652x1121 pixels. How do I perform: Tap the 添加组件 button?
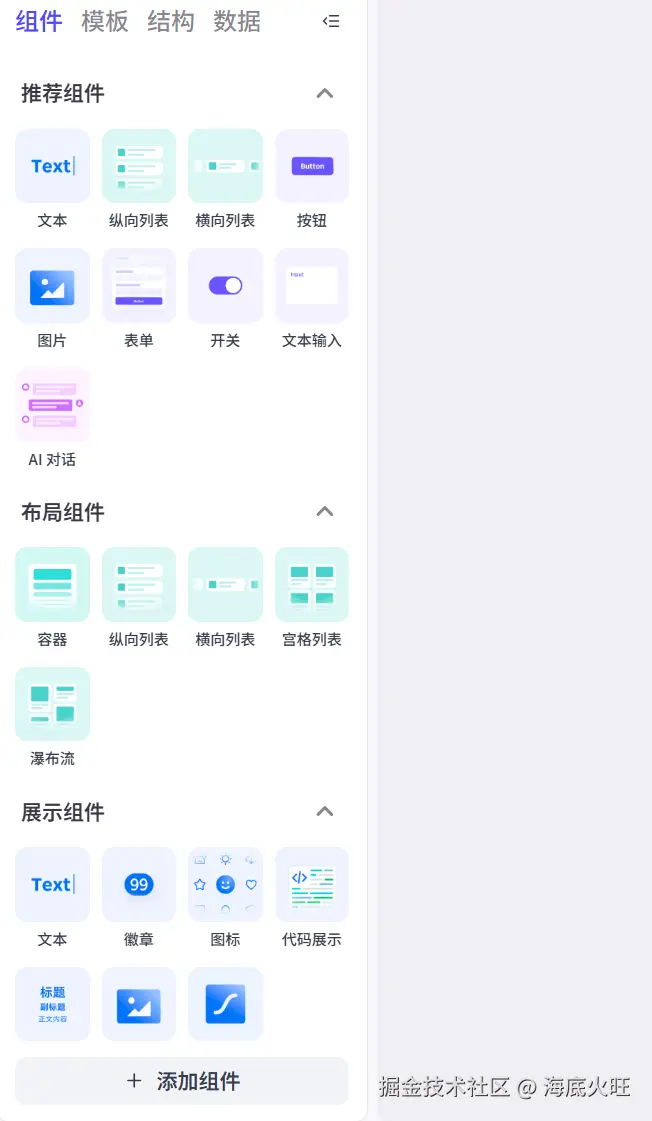coord(182,1081)
